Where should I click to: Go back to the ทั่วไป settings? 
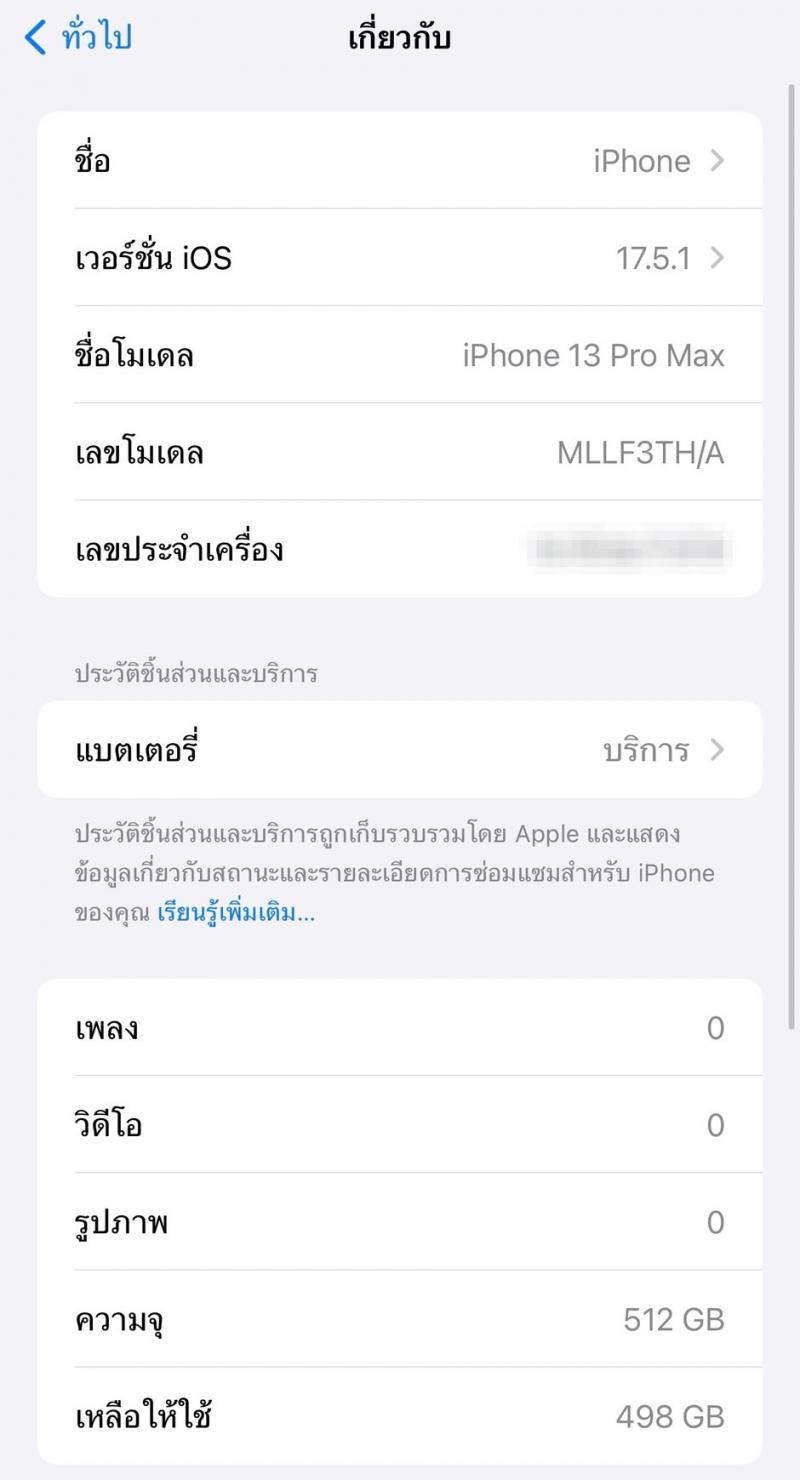(78, 38)
